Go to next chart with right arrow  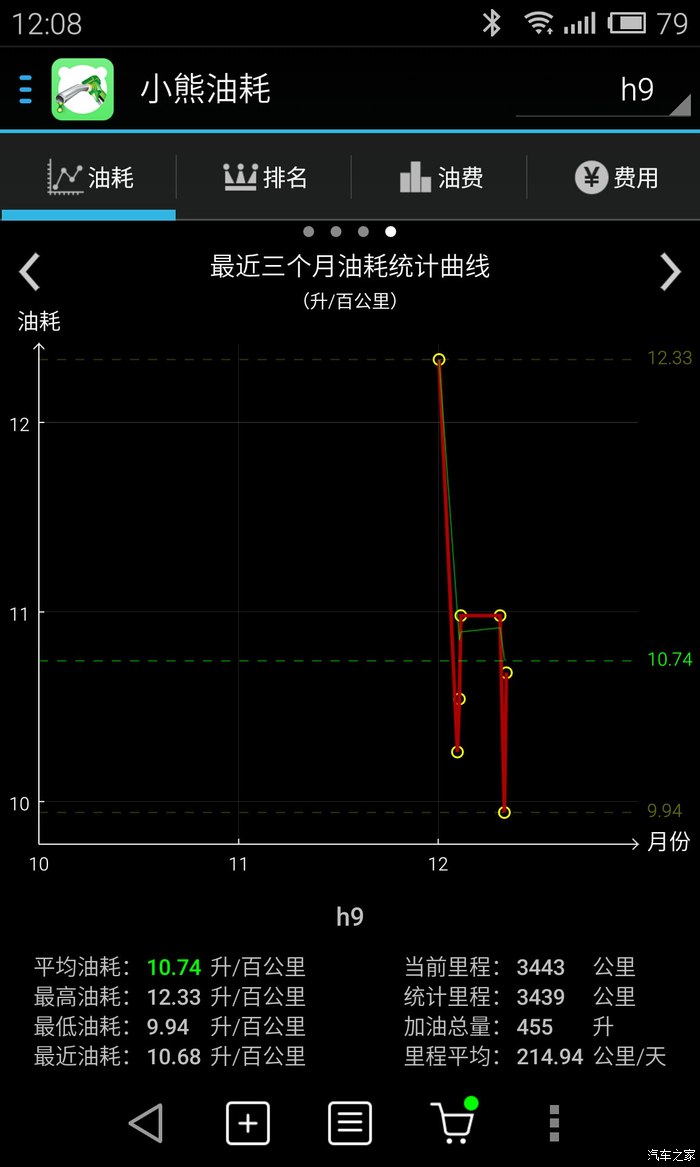coord(670,271)
